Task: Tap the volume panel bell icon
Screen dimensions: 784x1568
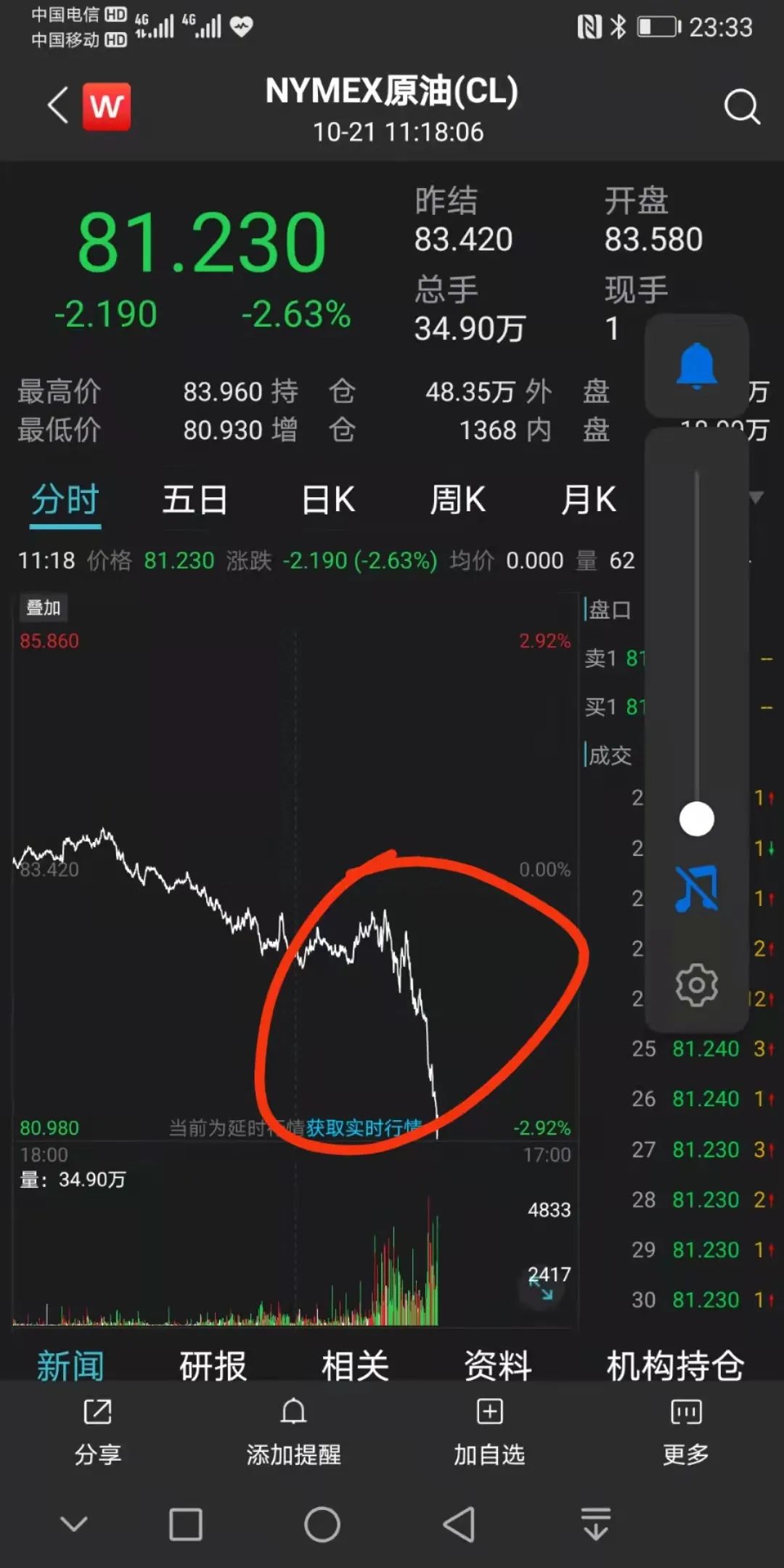Action: (696, 365)
